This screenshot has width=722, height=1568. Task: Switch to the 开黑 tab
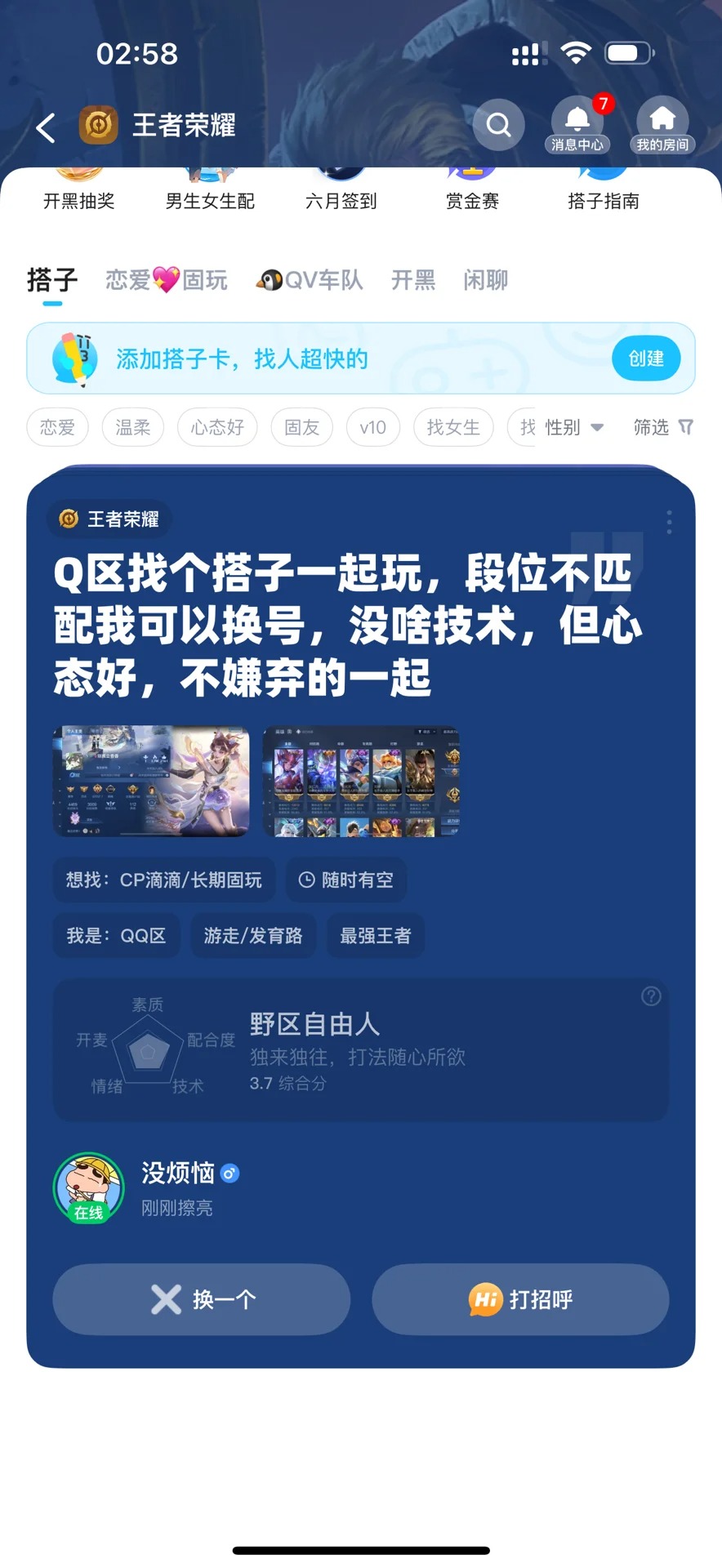click(x=413, y=280)
